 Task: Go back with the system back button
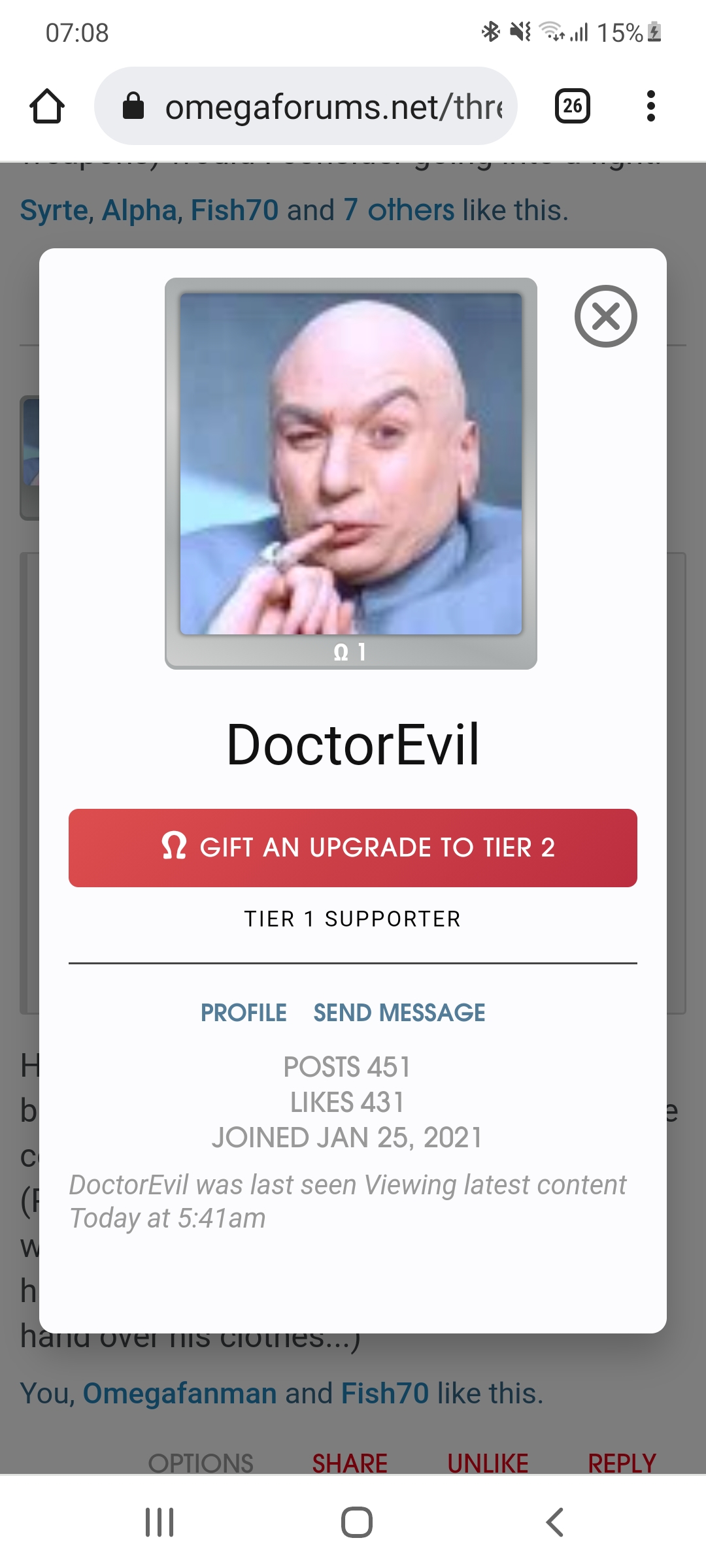pyautogui.click(x=554, y=1522)
